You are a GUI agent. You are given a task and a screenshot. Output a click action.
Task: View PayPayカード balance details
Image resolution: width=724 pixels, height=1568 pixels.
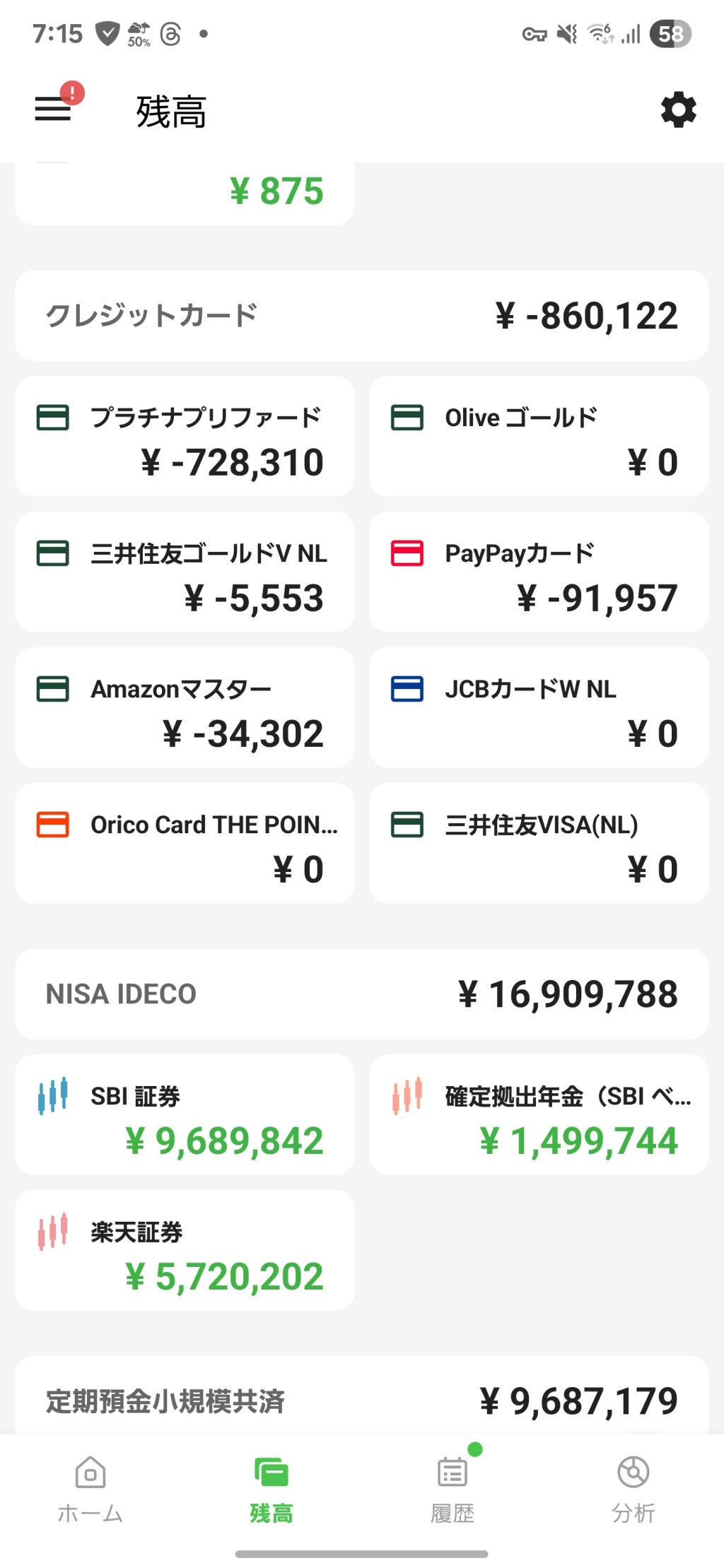539,572
